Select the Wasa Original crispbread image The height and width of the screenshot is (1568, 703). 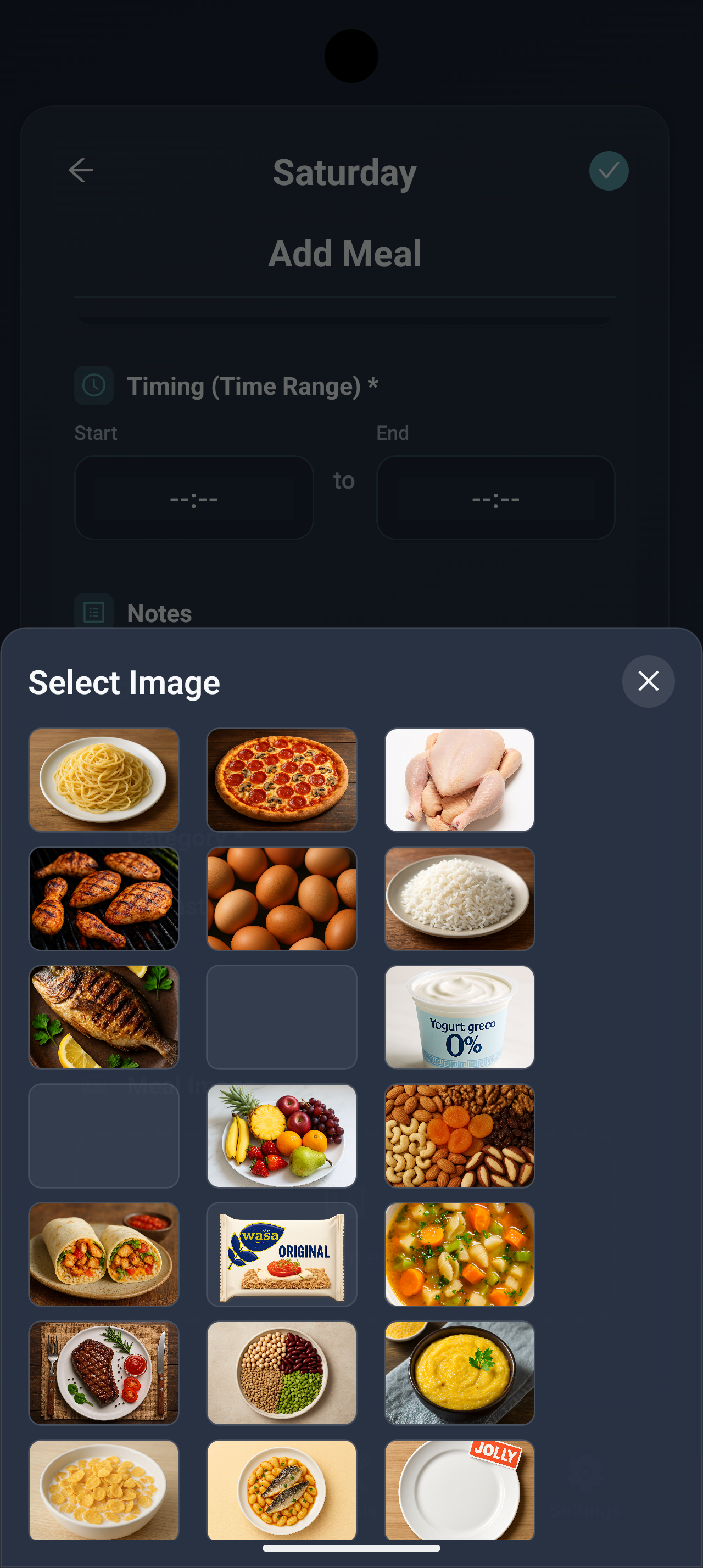tap(281, 1255)
